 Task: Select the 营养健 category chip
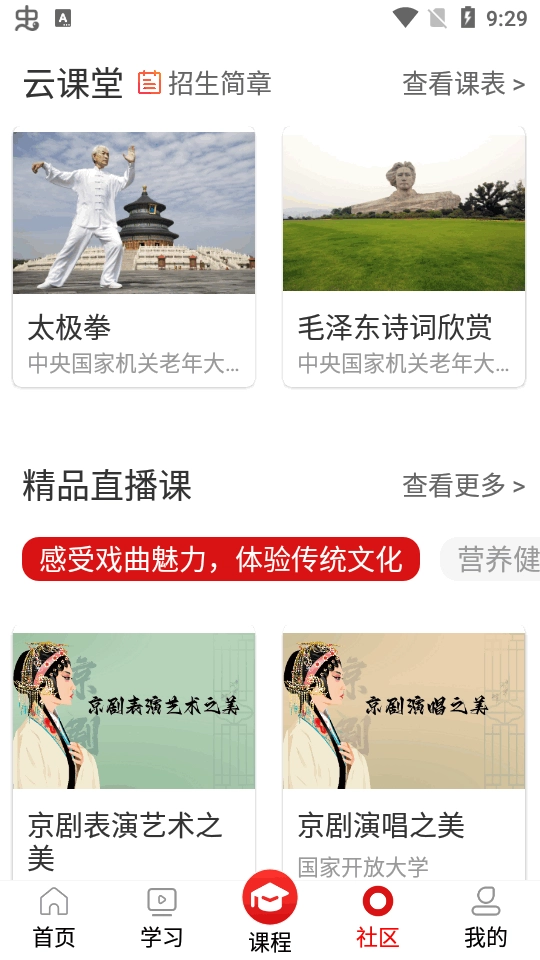490,559
